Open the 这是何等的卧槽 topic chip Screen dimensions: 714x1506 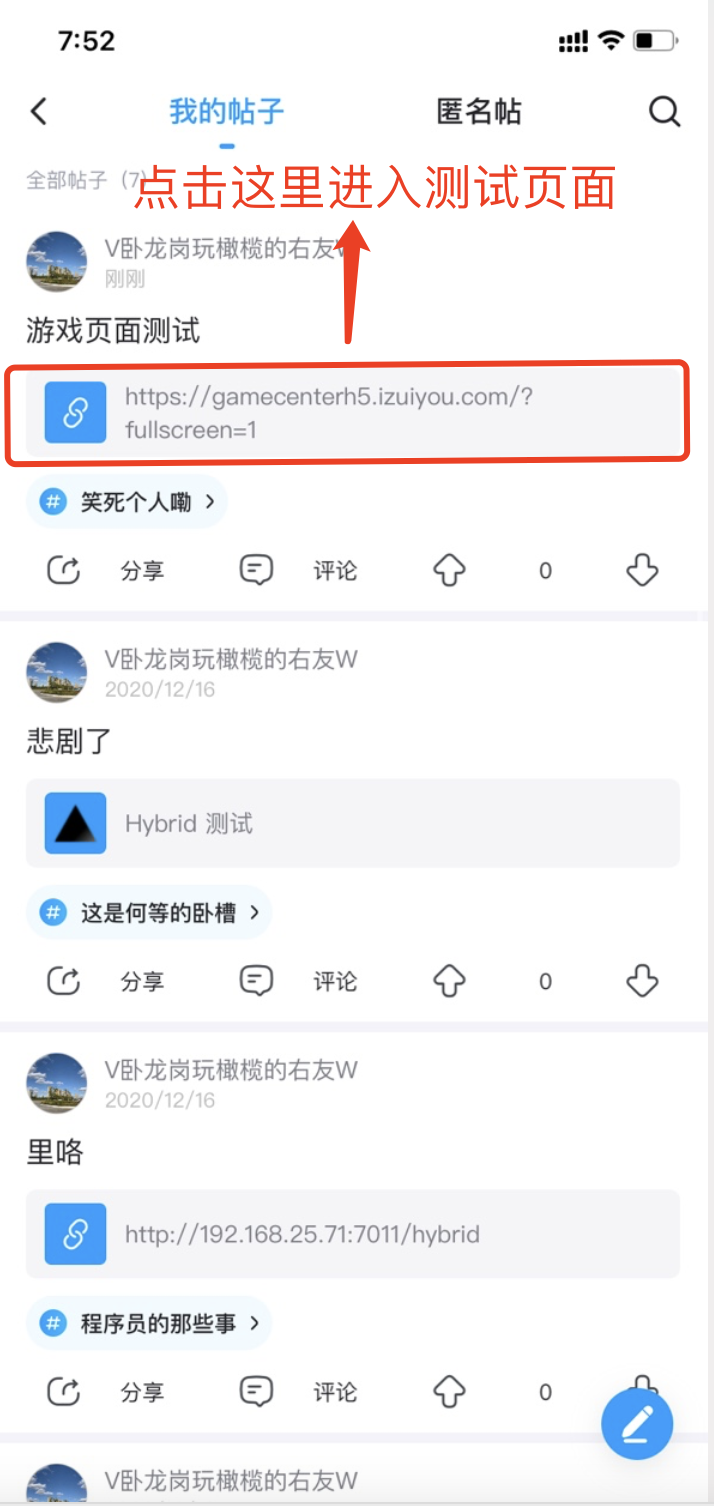(150, 912)
